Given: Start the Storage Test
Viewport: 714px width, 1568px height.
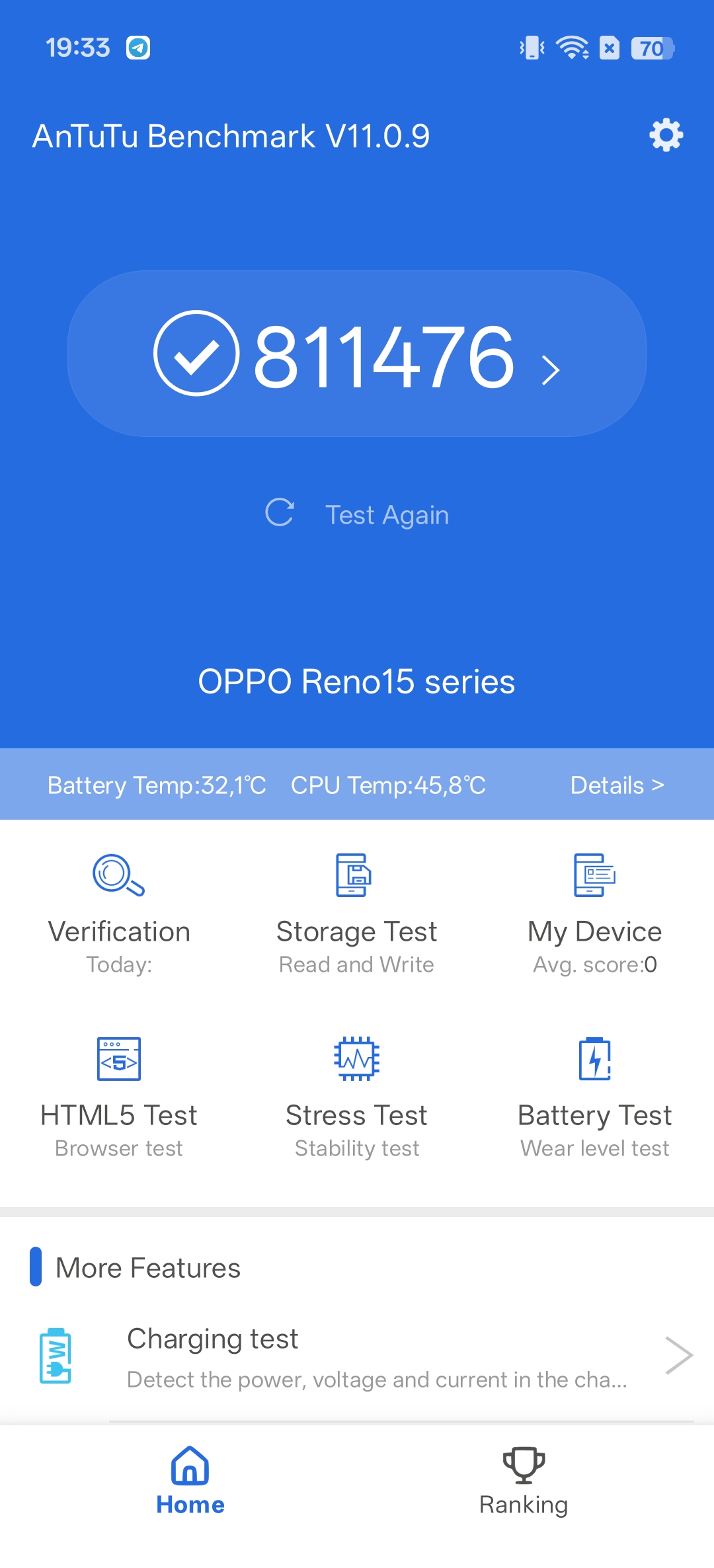Looking at the screenshot, I should pyautogui.click(x=357, y=912).
